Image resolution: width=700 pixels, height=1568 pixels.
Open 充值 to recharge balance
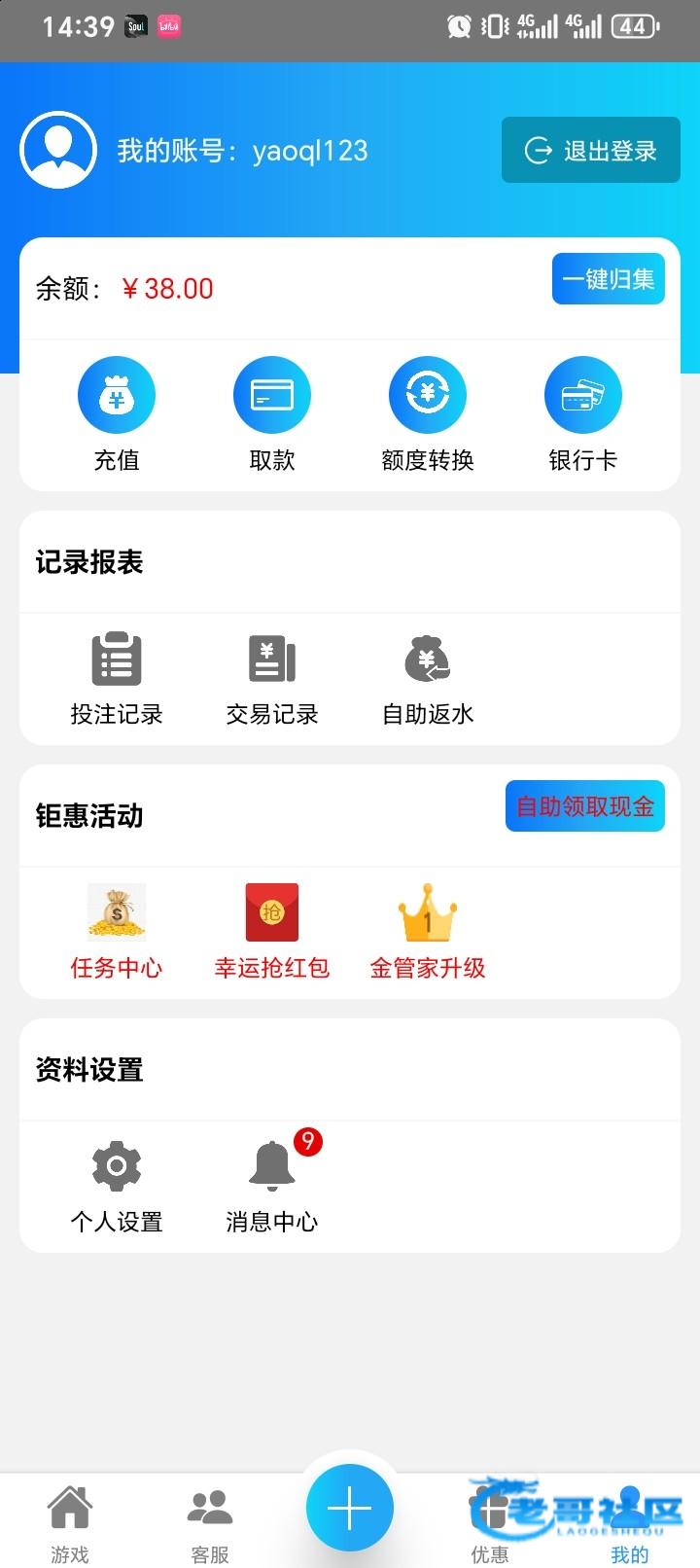117,413
